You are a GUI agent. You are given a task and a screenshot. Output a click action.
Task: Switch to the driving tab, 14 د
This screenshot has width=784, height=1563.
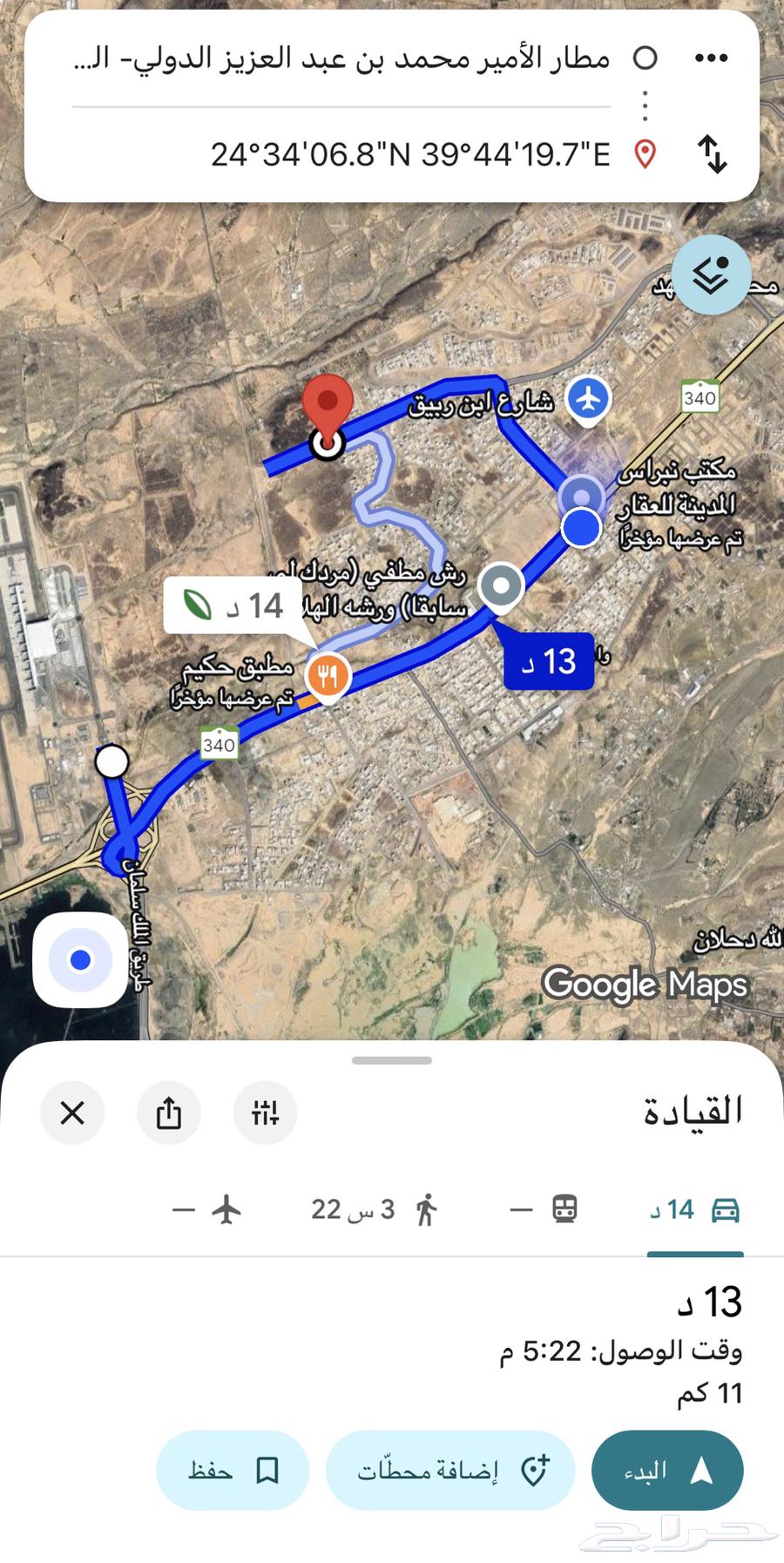pyautogui.click(x=695, y=1210)
